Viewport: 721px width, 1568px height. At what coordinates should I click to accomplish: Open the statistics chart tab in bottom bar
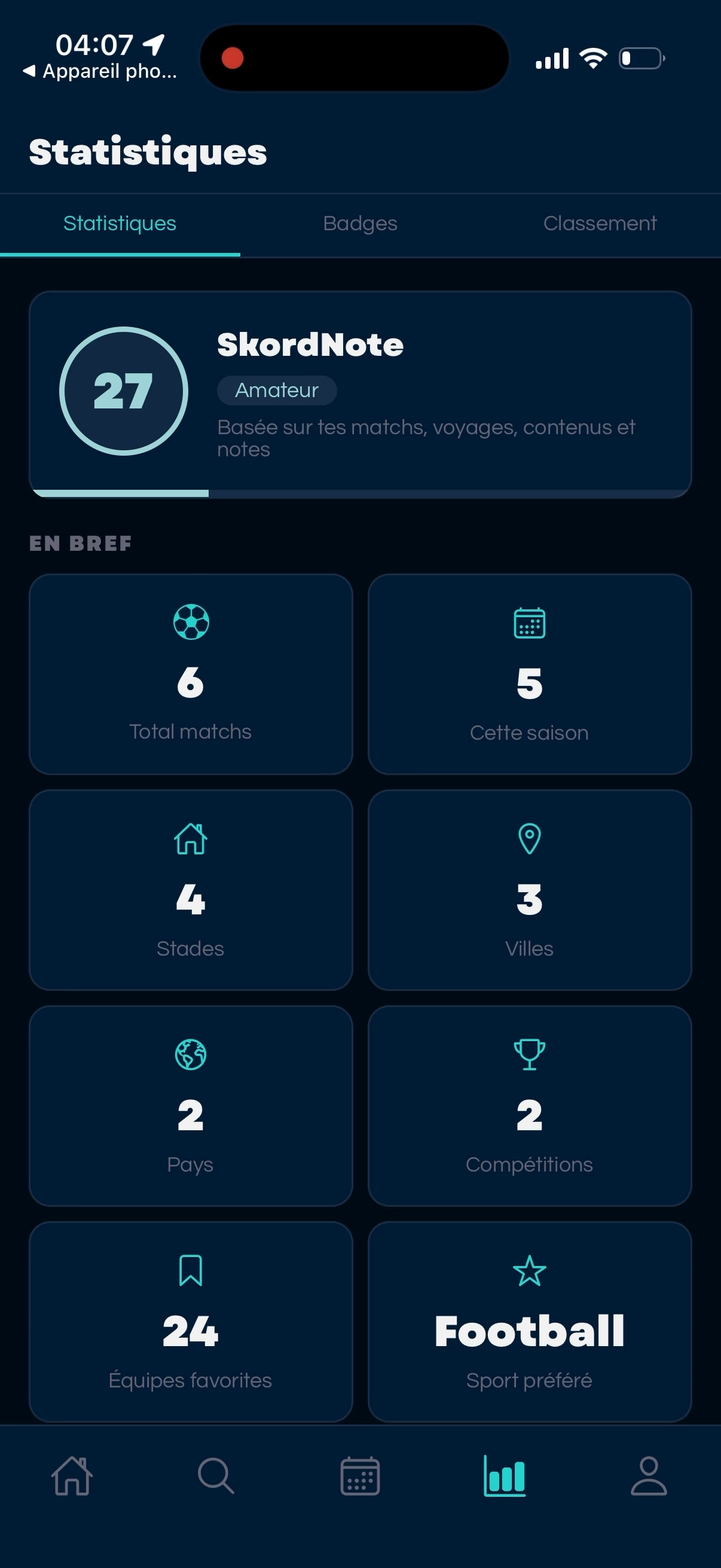[504, 1475]
